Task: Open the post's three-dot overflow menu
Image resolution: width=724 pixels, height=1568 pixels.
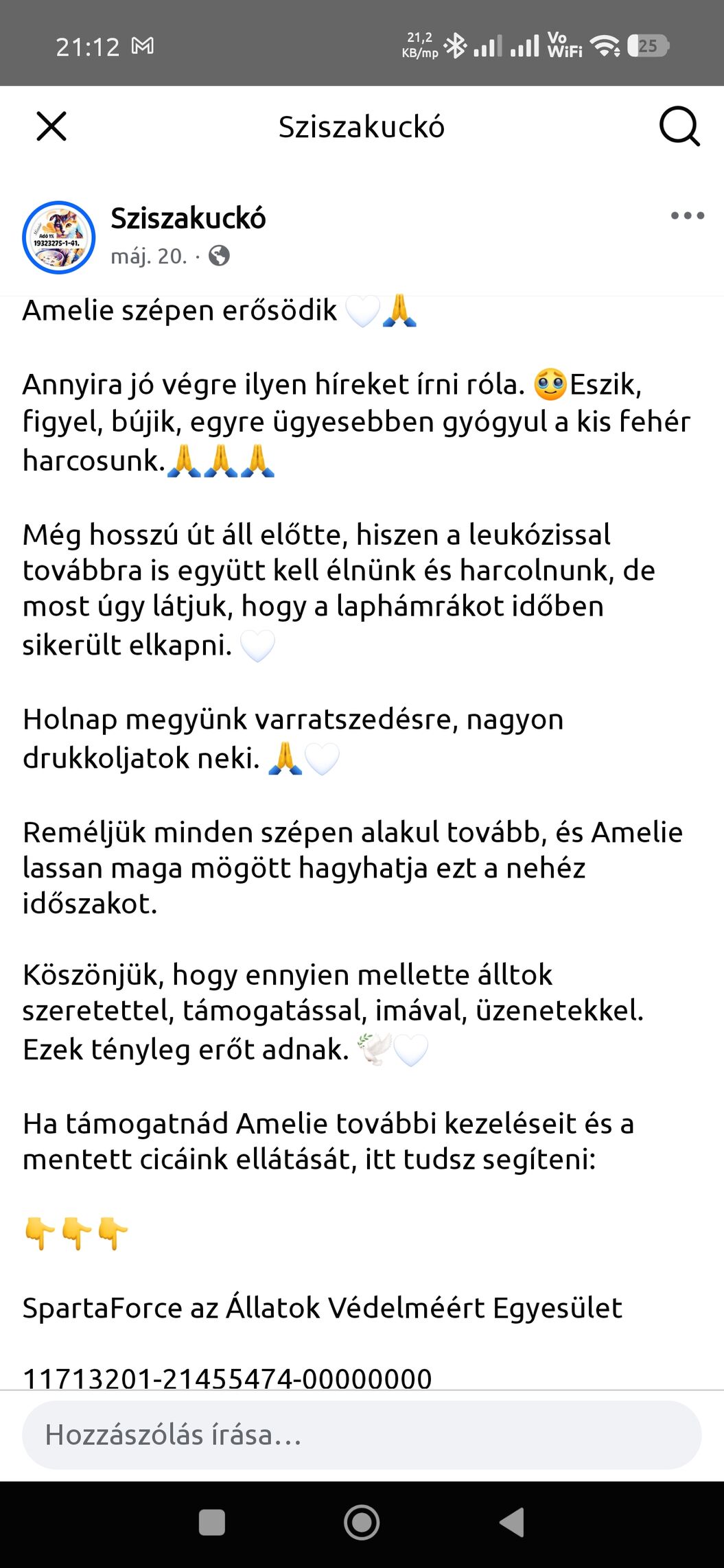Action: pos(688,215)
